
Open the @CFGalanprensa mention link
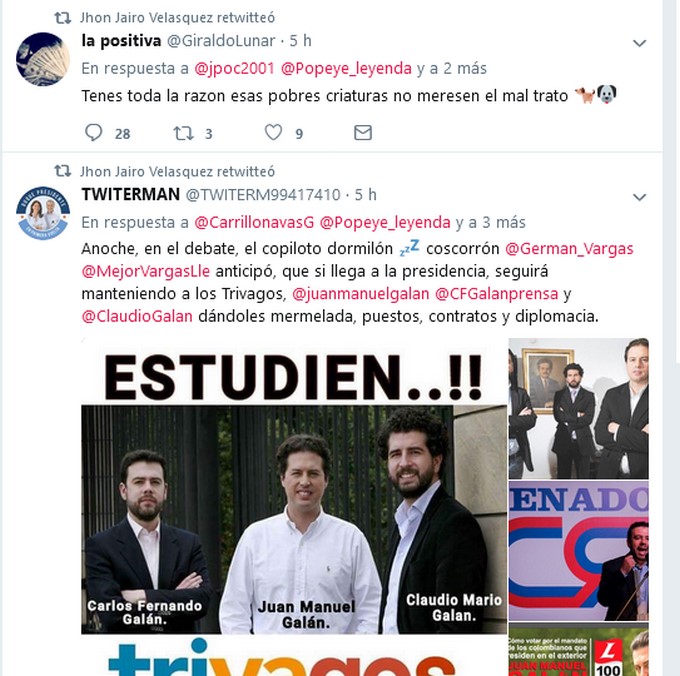click(x=497, y=294)
